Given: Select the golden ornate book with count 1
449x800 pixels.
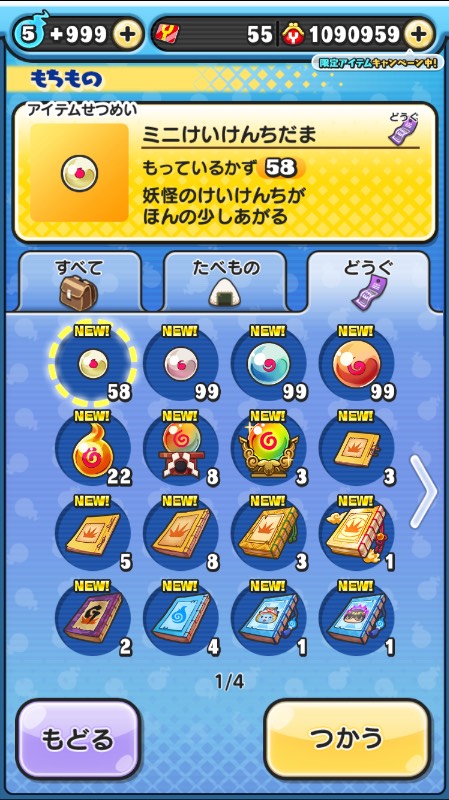Looking at the screenshot, I should tap(357, 535).
